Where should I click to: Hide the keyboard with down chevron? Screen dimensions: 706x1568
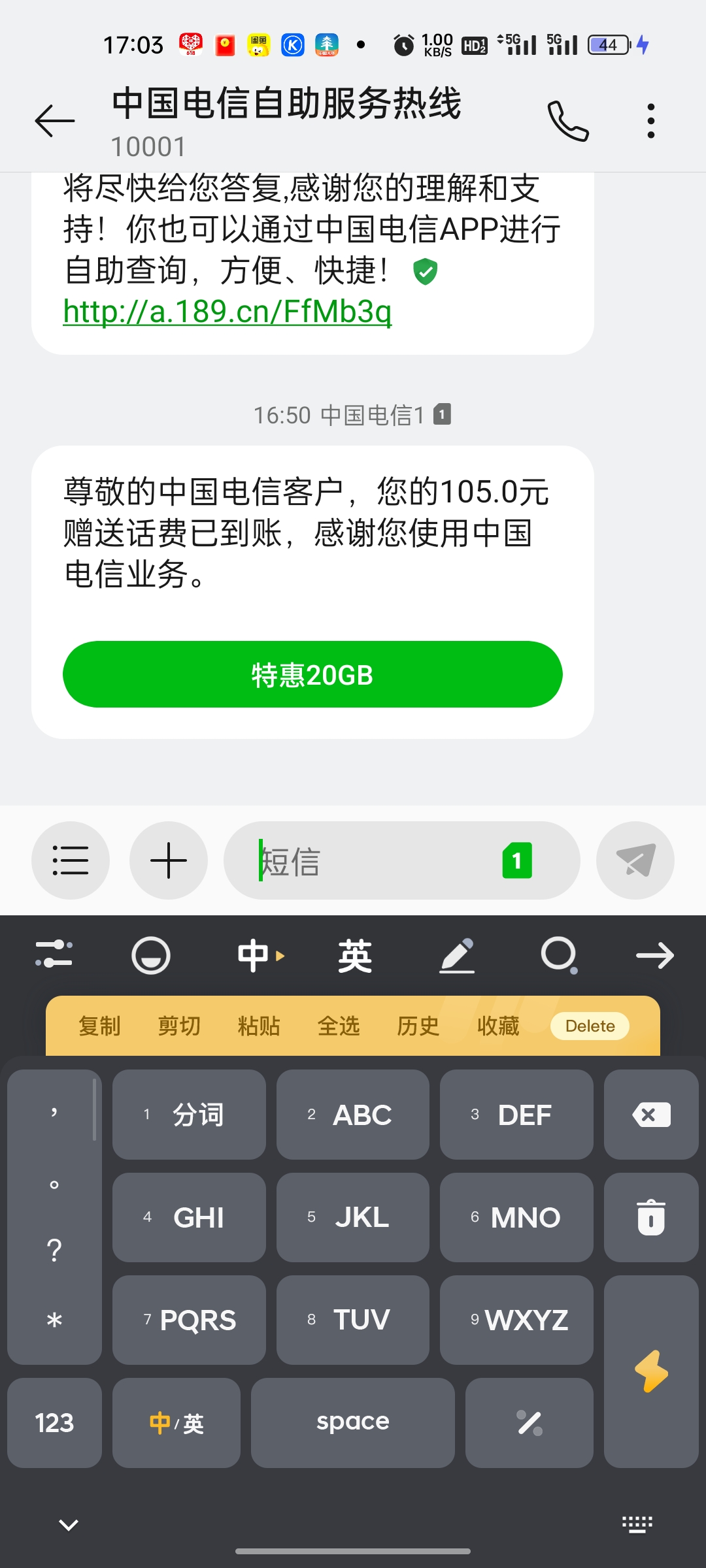point(69,1525)
